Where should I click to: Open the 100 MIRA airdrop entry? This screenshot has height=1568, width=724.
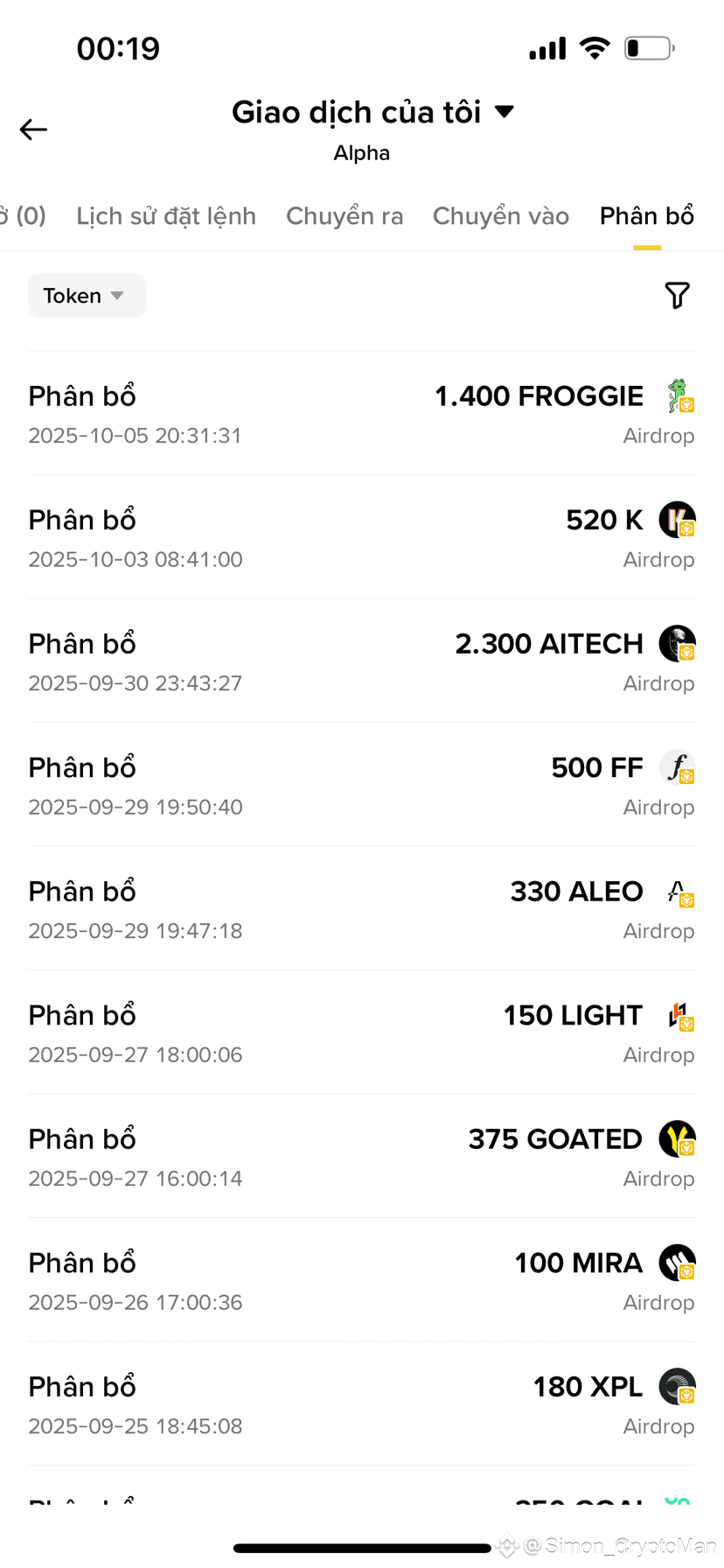(x=362, y=1280)
